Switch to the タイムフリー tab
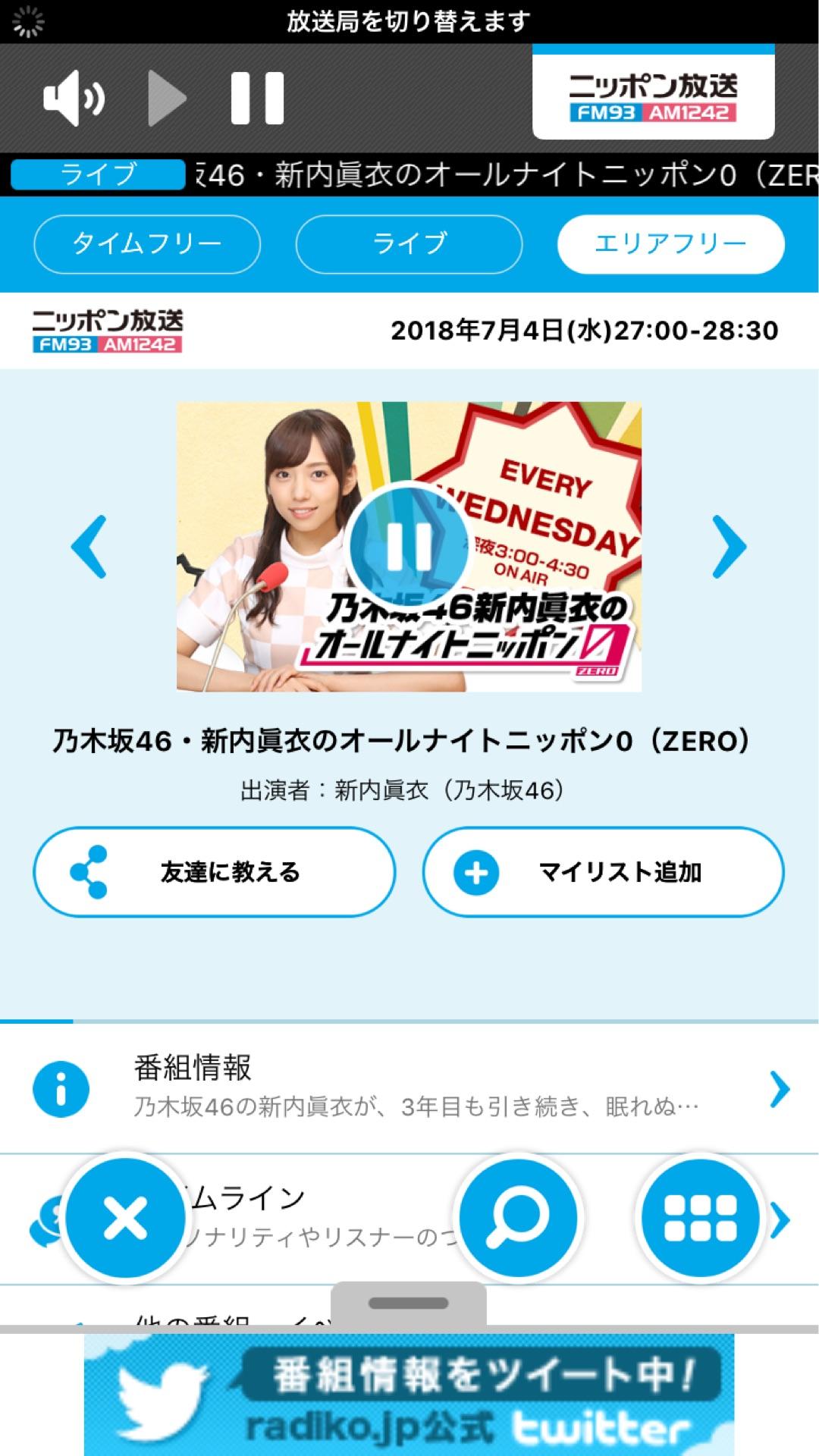The width and height of the screenshot is (819, 1456). click(x=147, y=244)
